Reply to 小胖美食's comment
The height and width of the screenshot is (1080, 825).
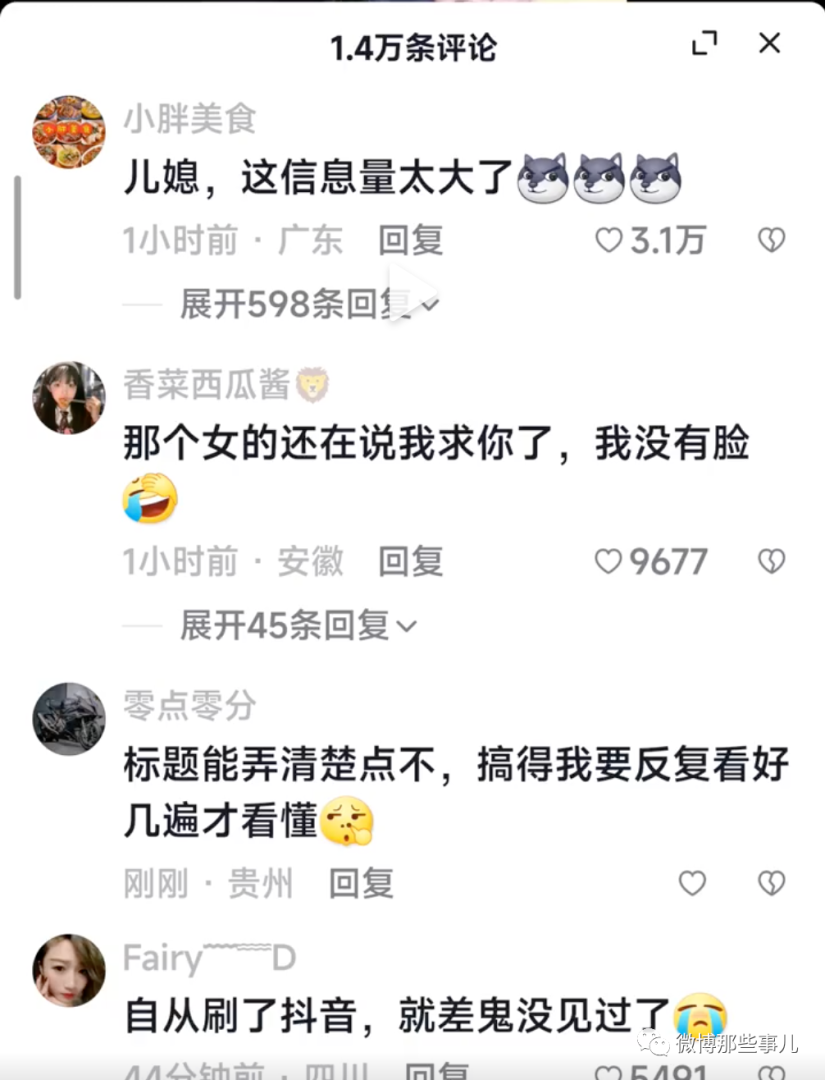coord(410,240)
